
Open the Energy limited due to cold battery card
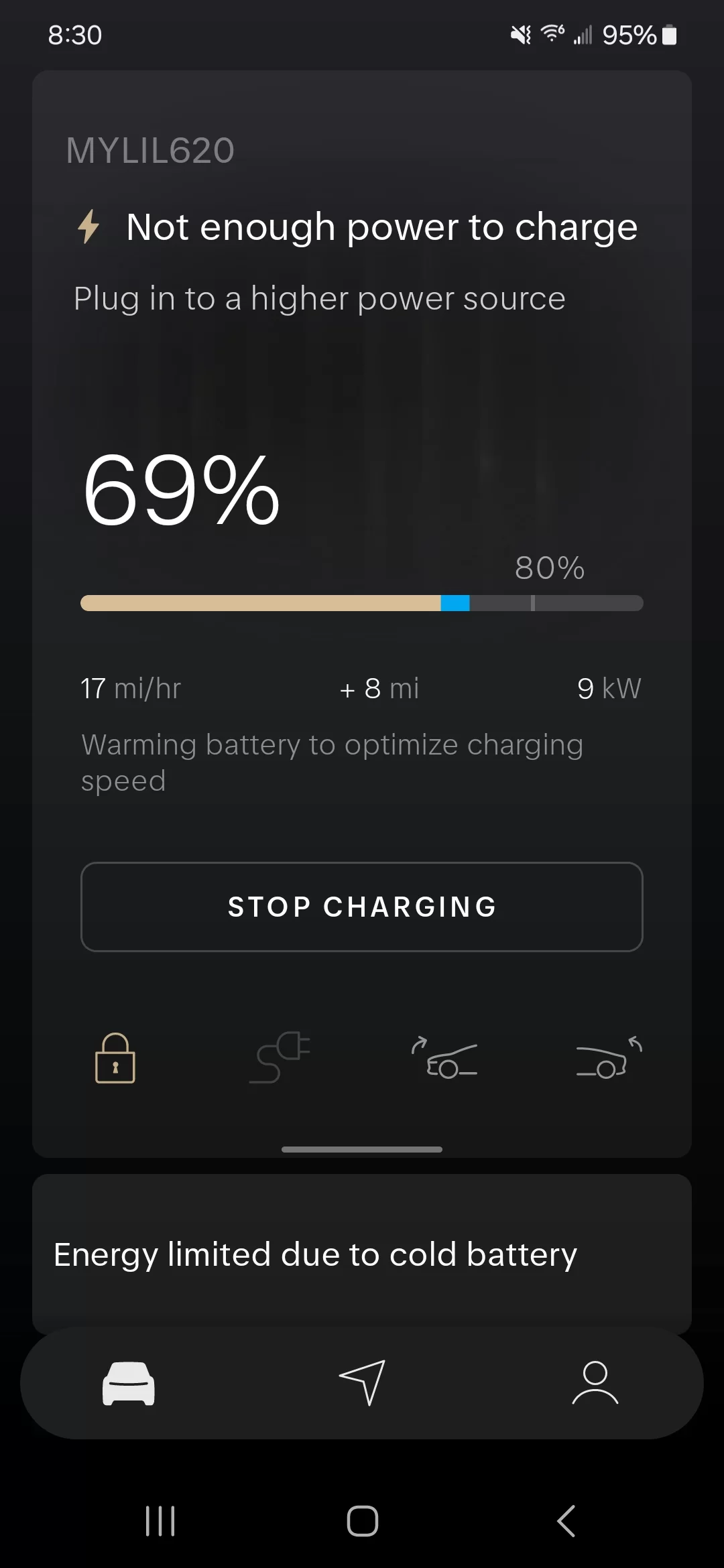(x=362, y=1254)
